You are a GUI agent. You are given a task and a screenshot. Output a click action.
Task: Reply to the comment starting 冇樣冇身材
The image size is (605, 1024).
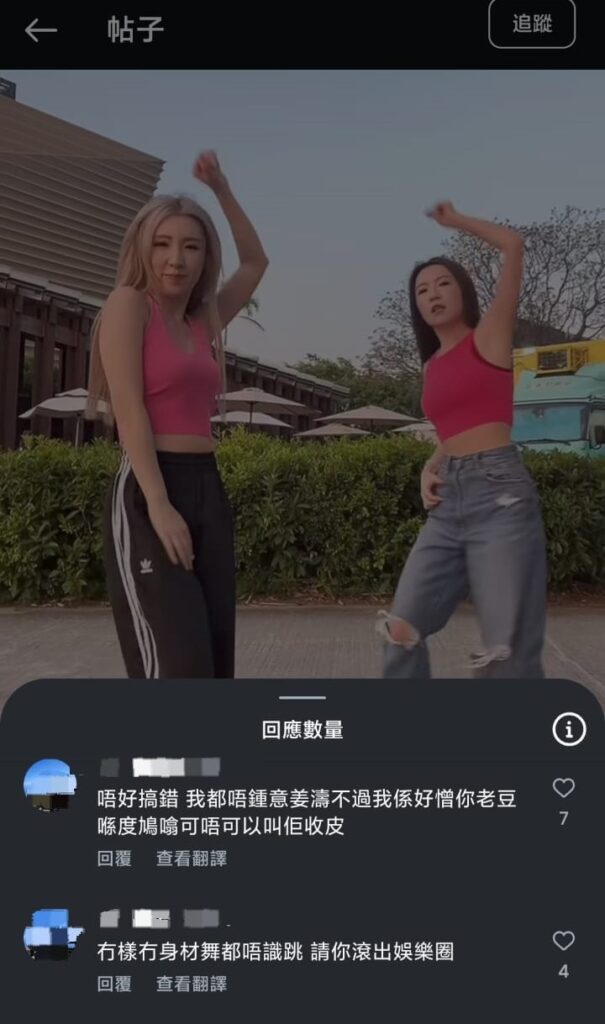114,984
